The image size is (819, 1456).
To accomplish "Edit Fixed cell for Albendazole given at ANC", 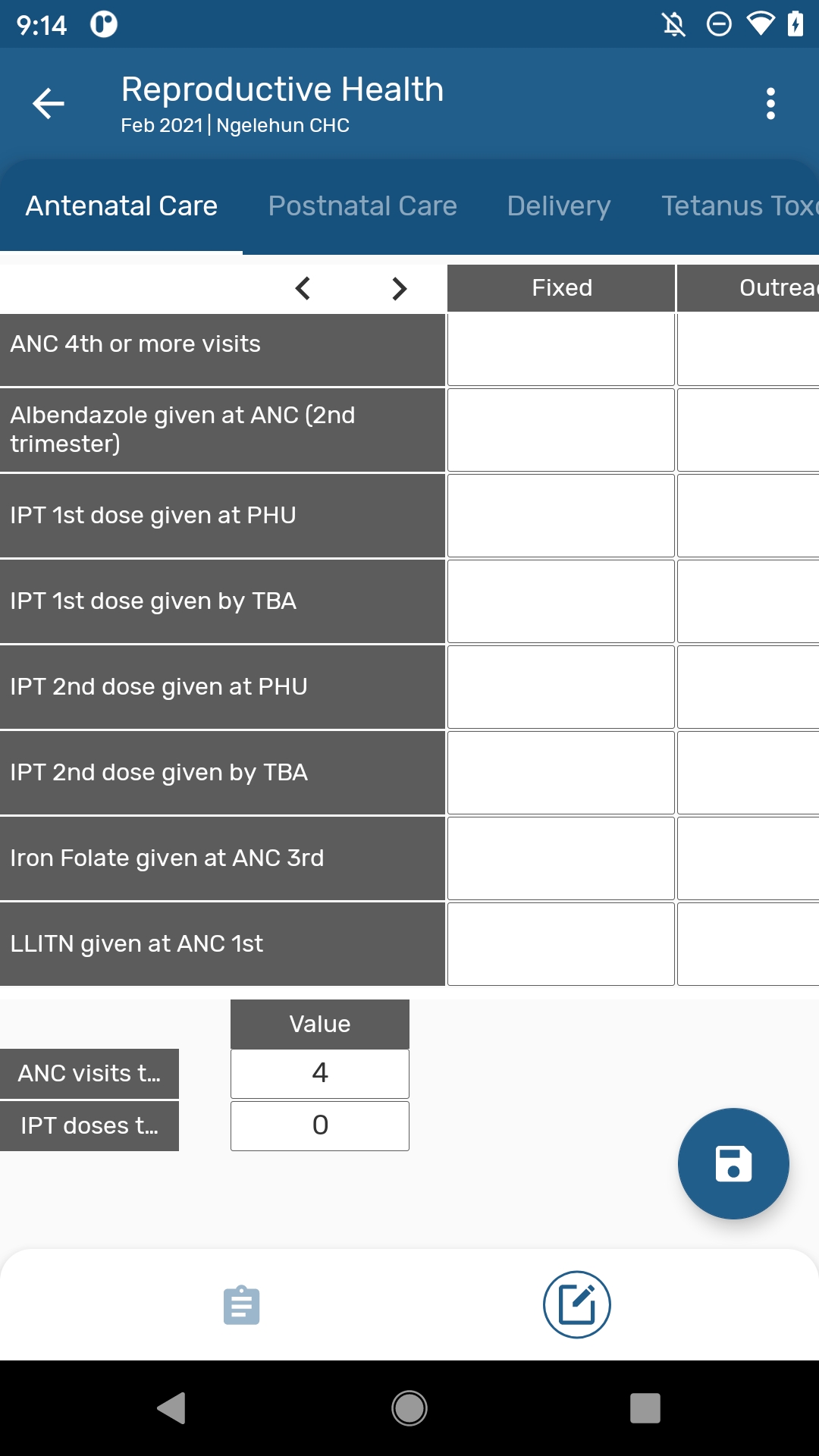I will [561, 430].
